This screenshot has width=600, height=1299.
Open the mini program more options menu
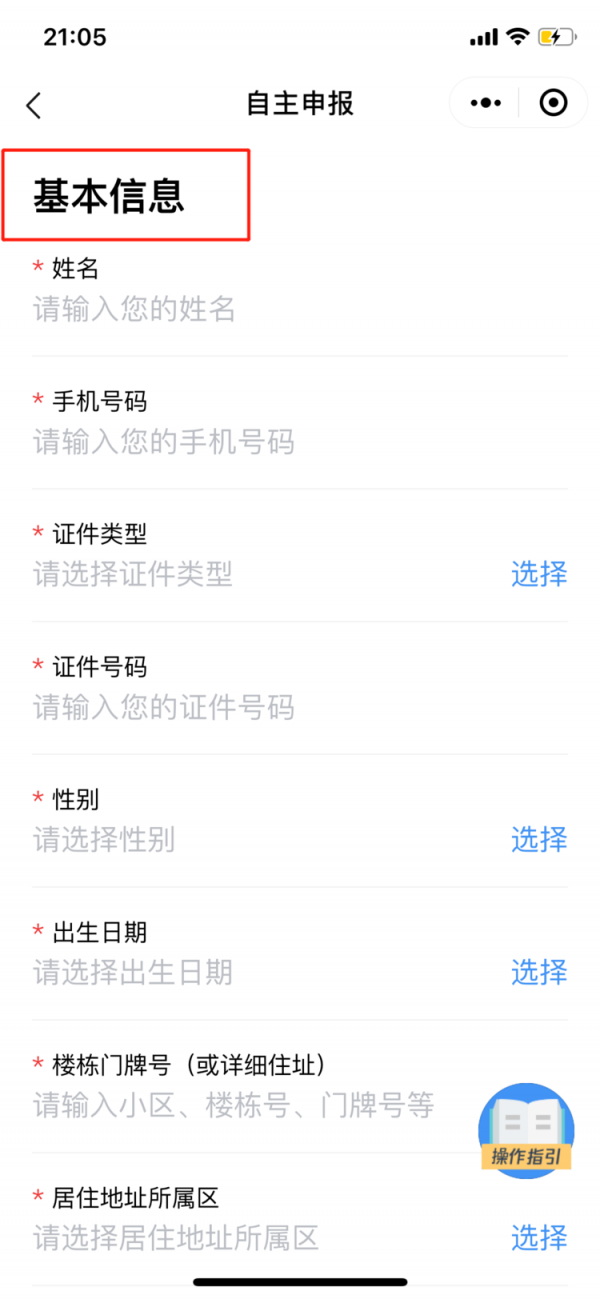[485, 103]
